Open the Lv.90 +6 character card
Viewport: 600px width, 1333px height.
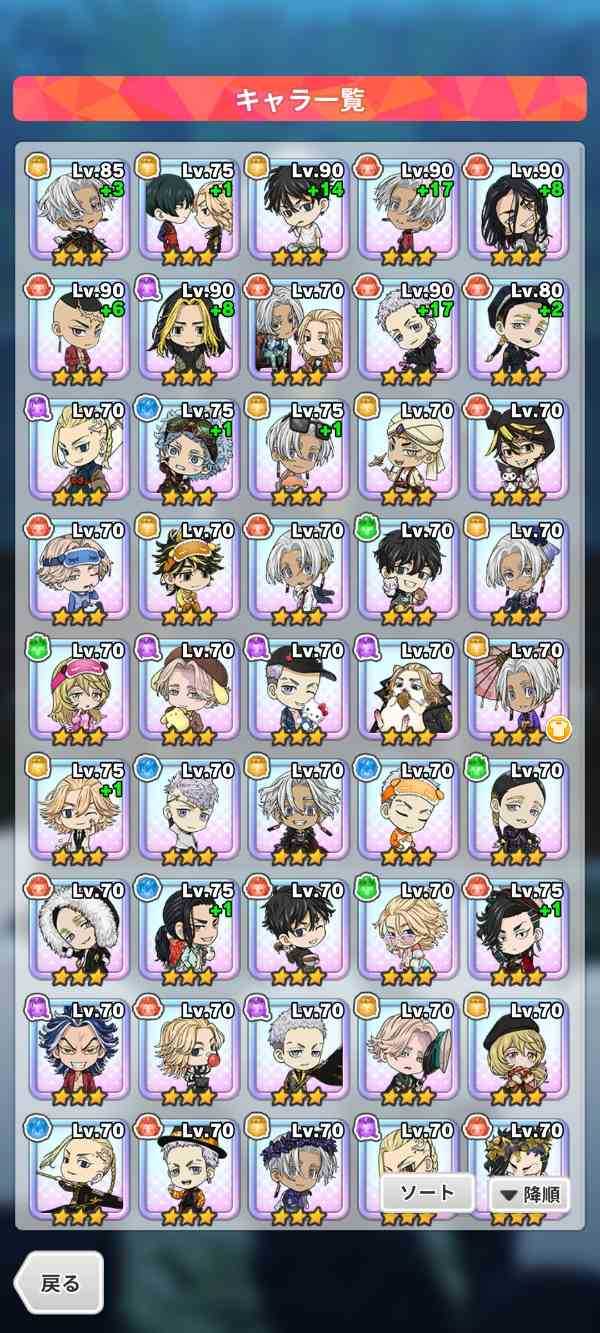[x=79, y=330]
